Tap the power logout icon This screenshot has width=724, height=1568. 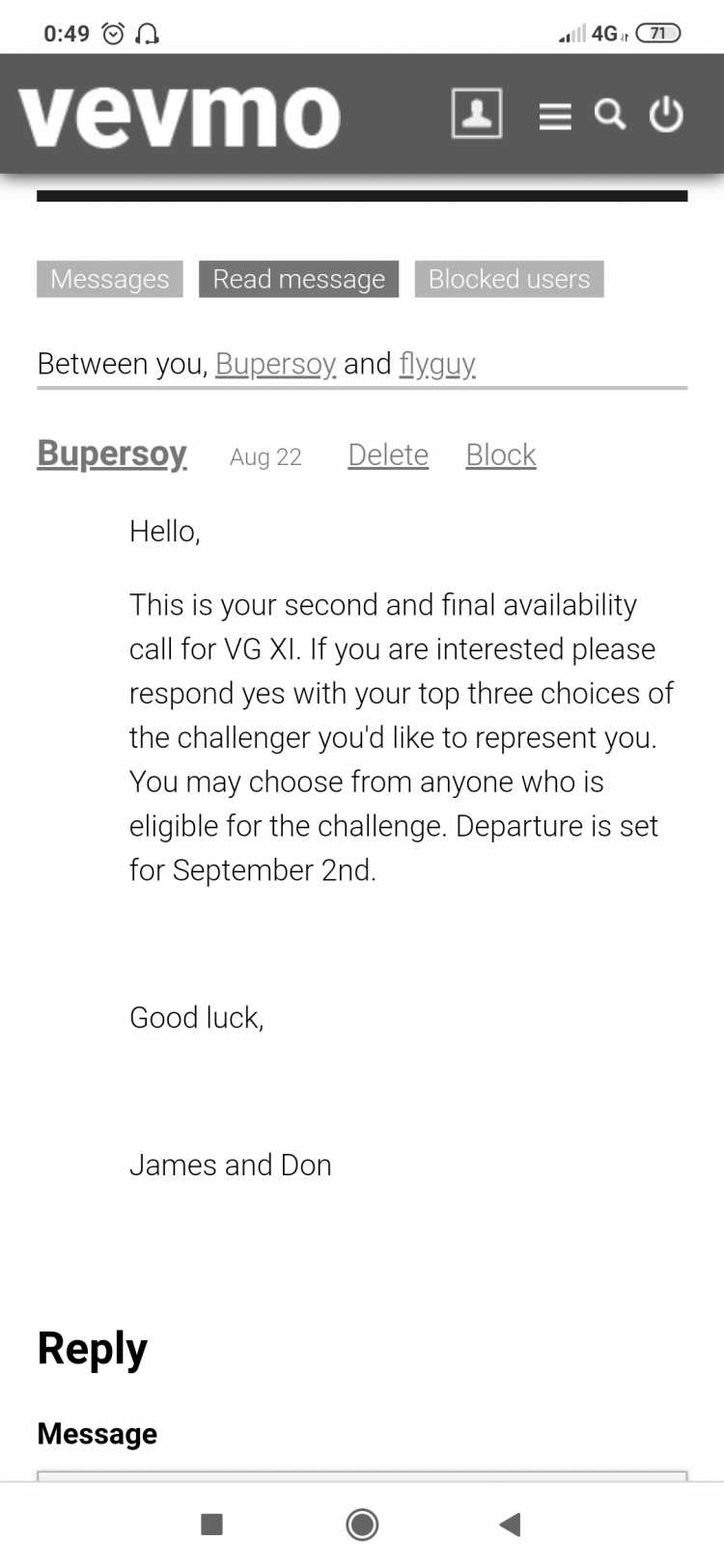pos(666,114)
